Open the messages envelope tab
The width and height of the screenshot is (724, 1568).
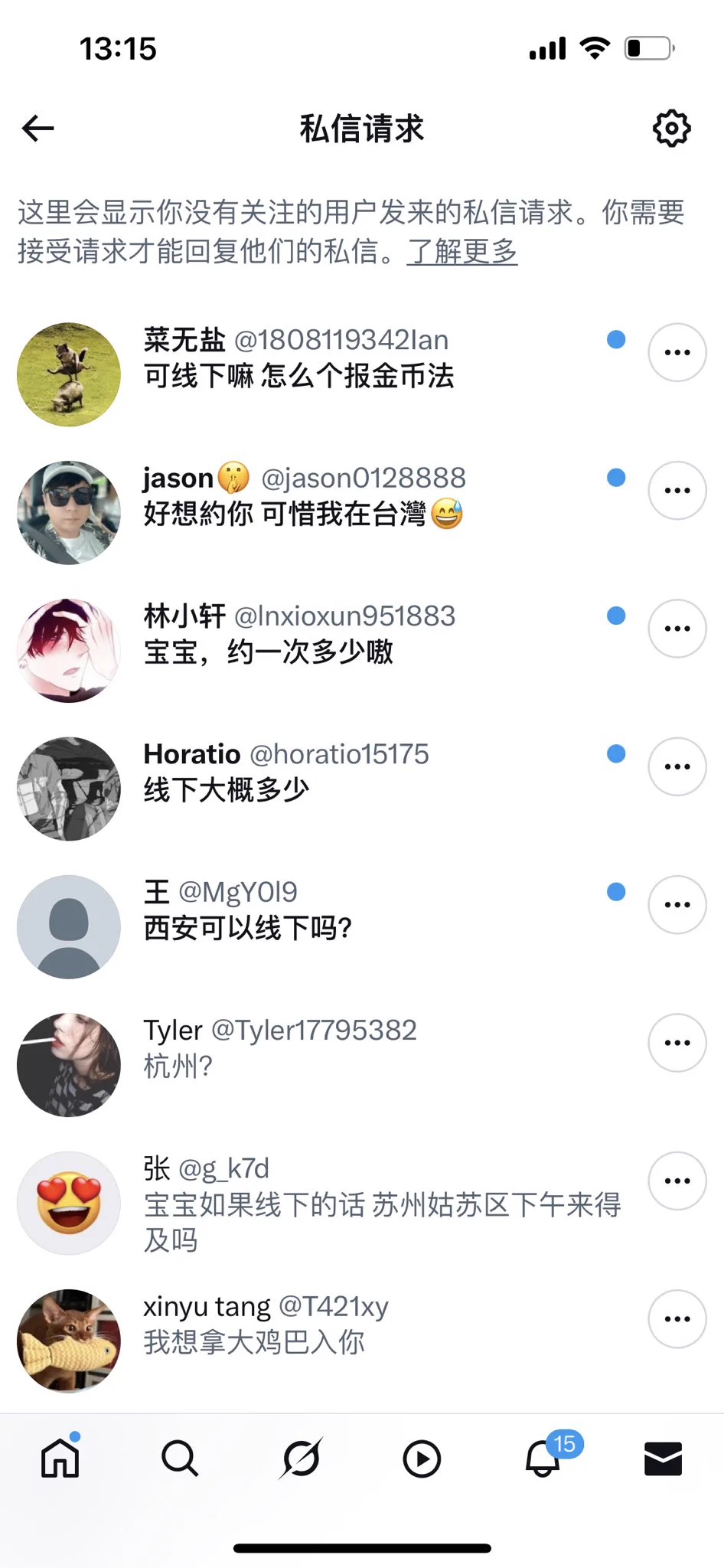(x=663, y=1458)
